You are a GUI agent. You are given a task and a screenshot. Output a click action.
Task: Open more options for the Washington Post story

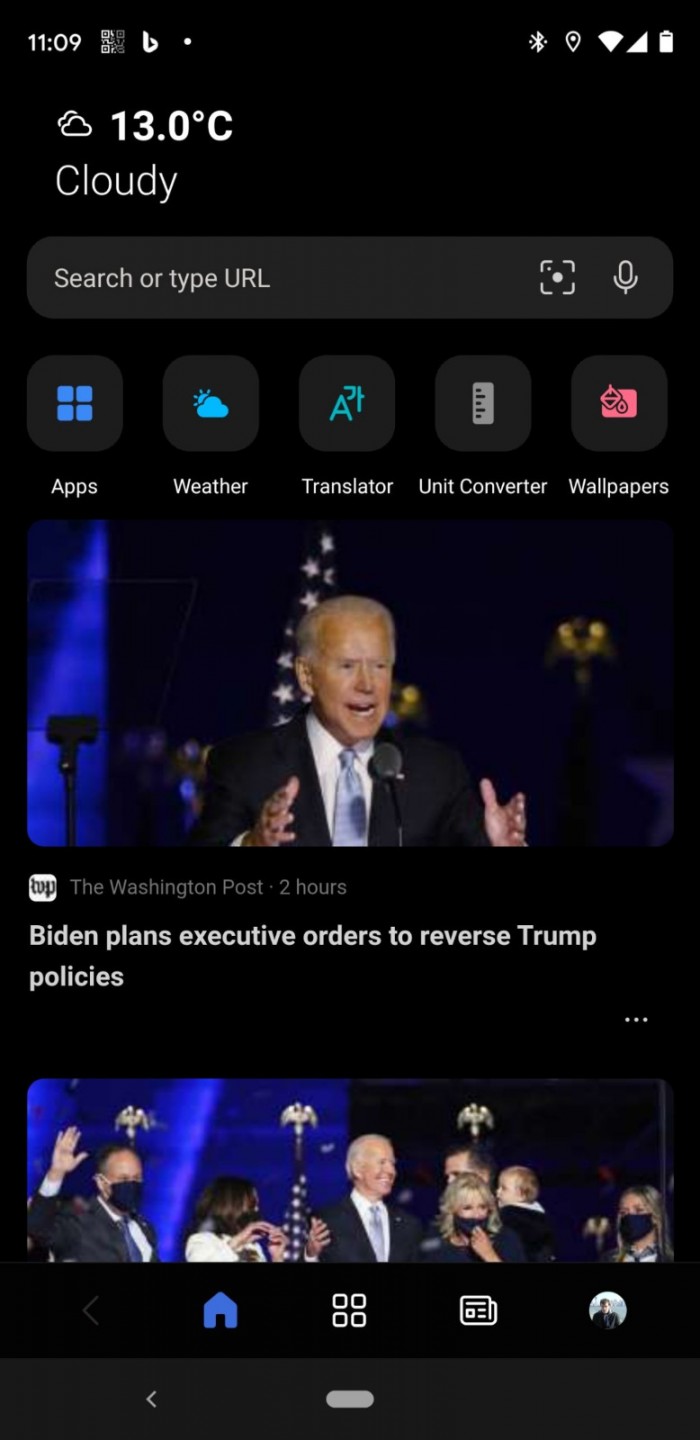click(636, 1020)
